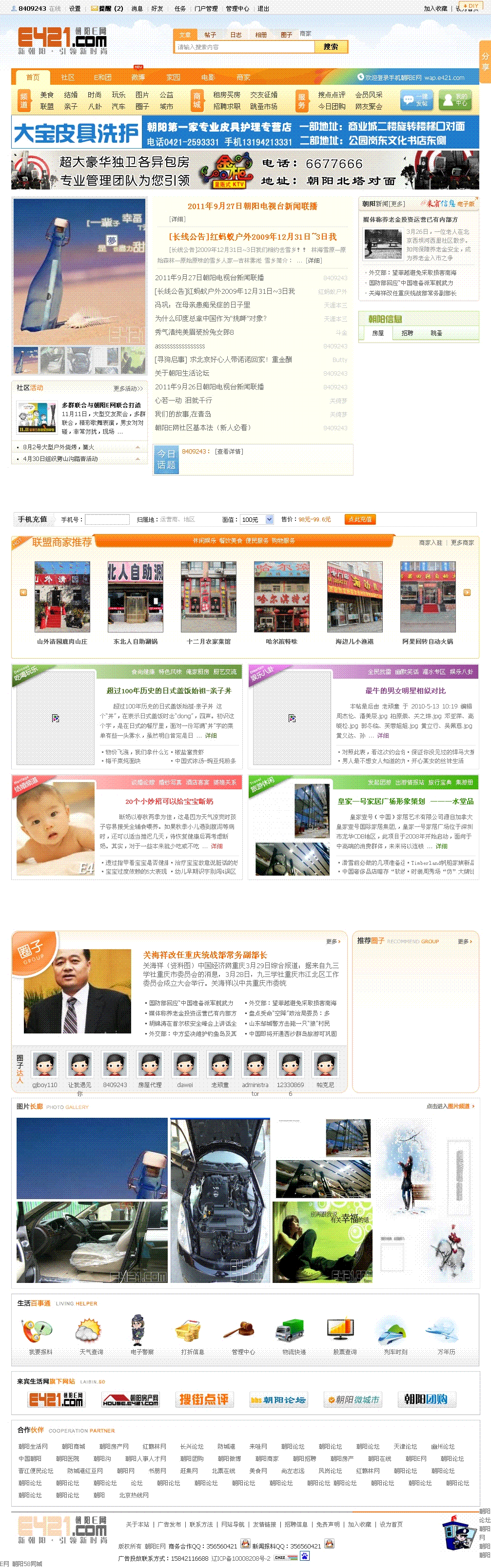Focus the search content input field
Viewport: 491px width, 1568px height.
tap(244, 47)
